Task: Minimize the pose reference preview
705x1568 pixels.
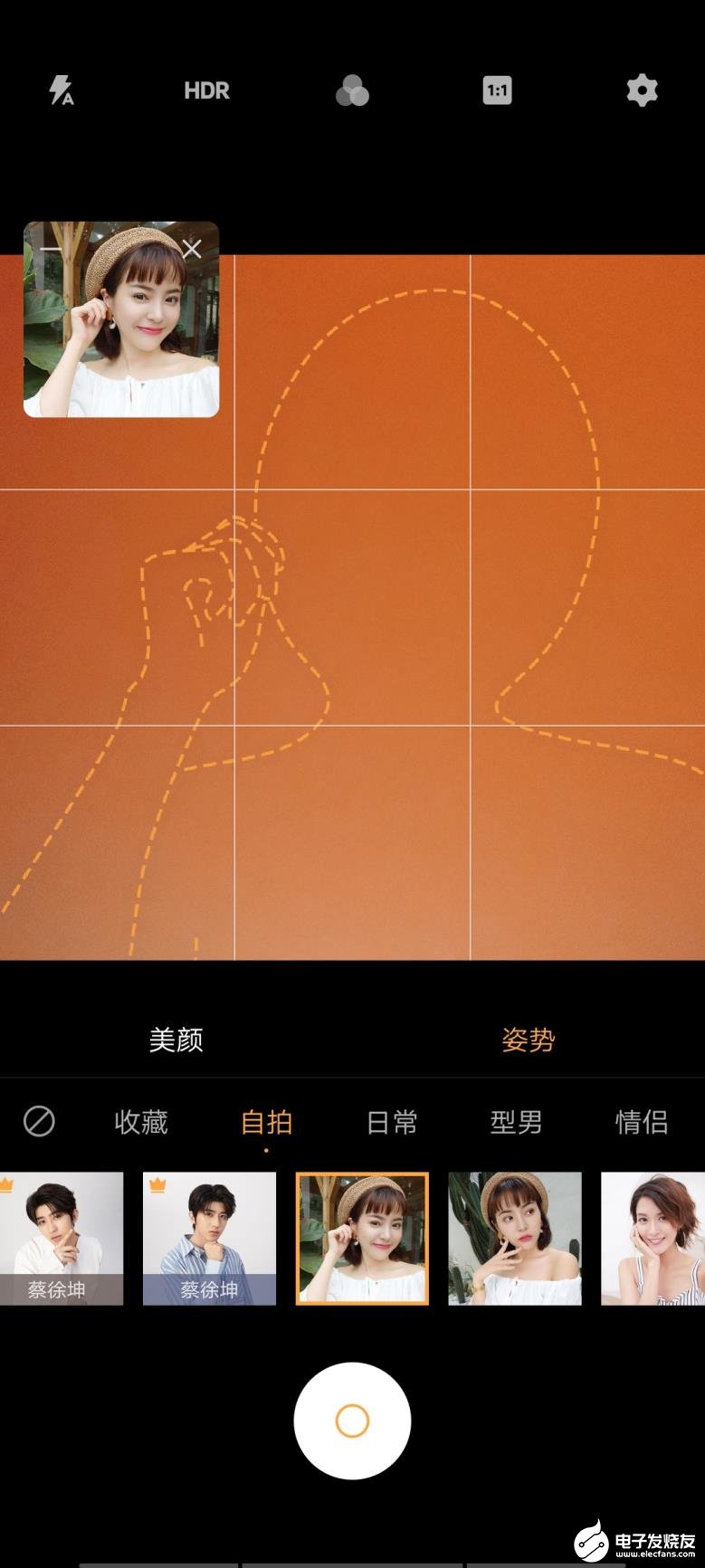Action: click(52, 249)
